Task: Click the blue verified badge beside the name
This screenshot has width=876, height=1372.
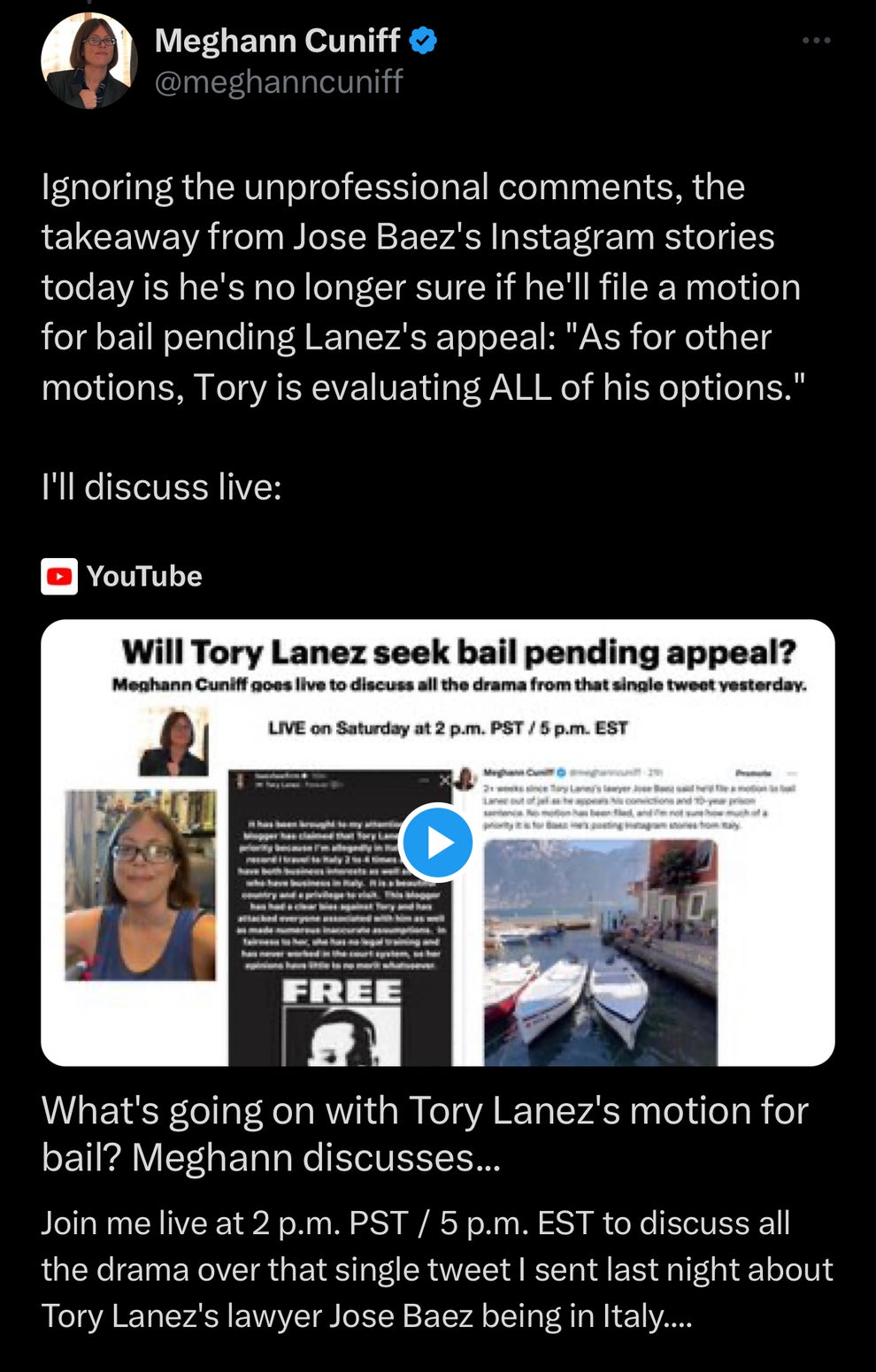Action: pyautogui.click(x=425, y=39)
